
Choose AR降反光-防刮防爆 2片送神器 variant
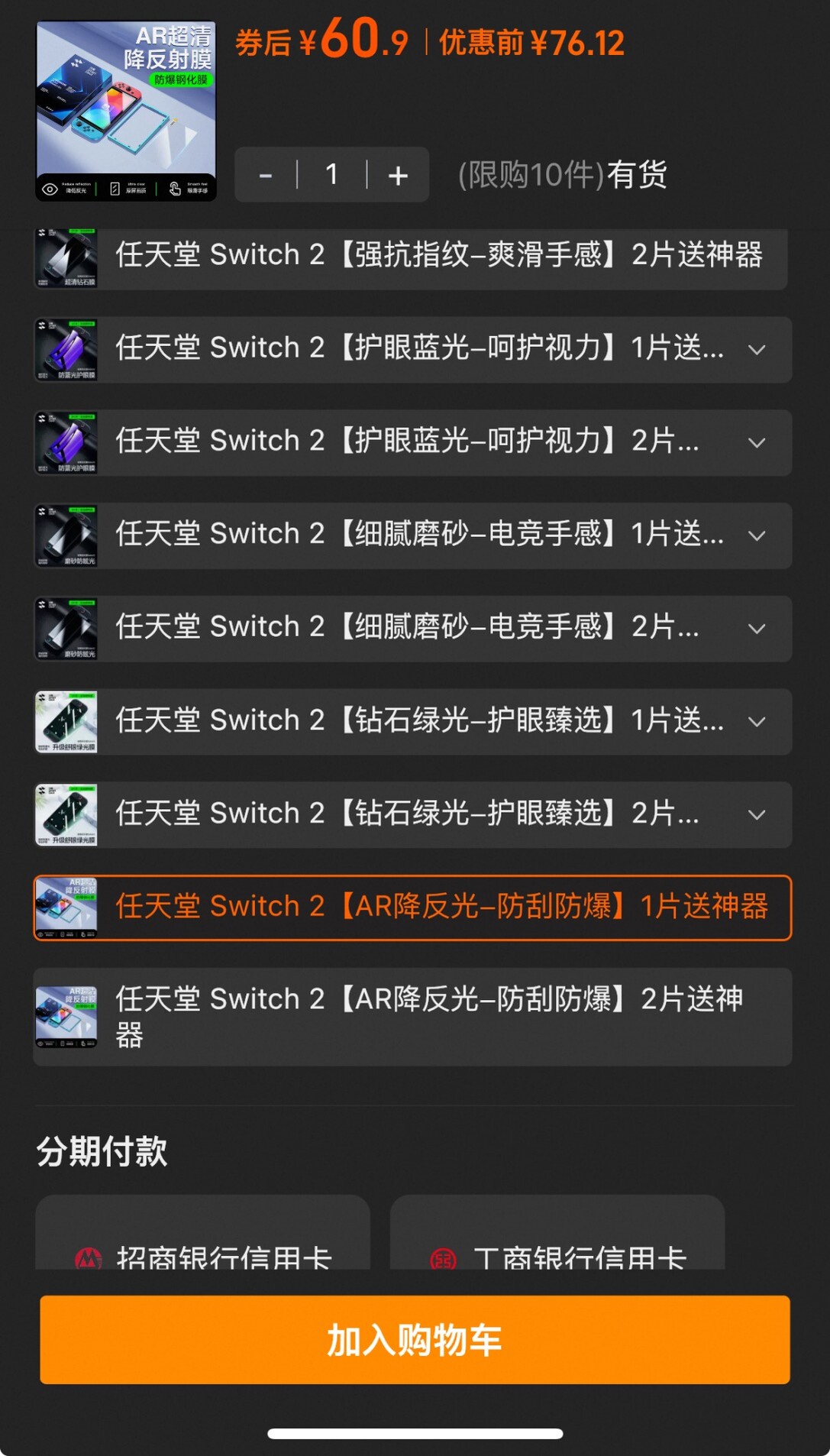click(412, 1017)
